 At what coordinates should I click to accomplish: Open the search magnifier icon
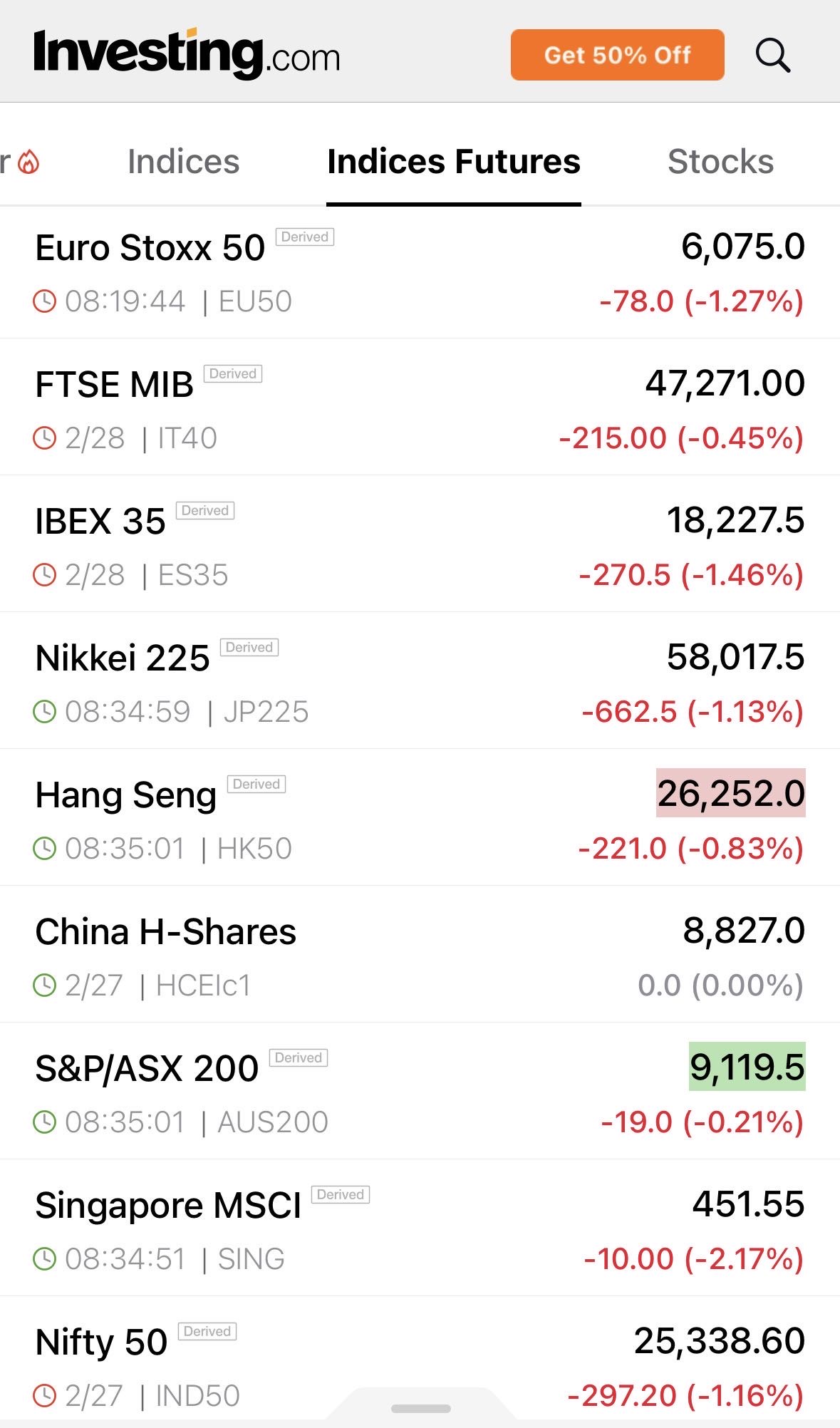tap(772, 55)
